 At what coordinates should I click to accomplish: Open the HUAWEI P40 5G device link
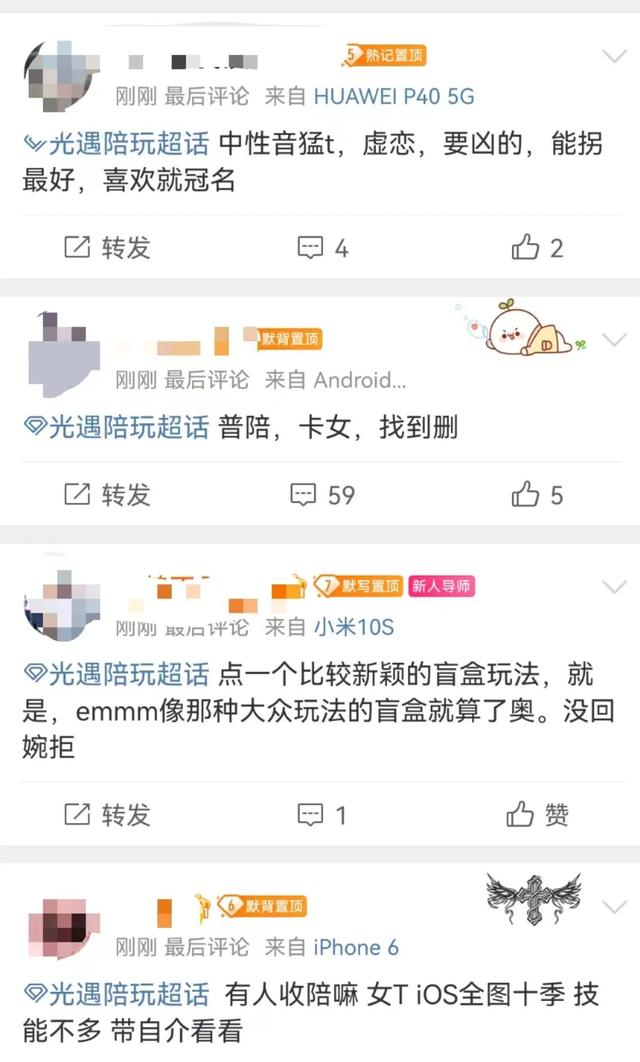(x=394, y=96)
